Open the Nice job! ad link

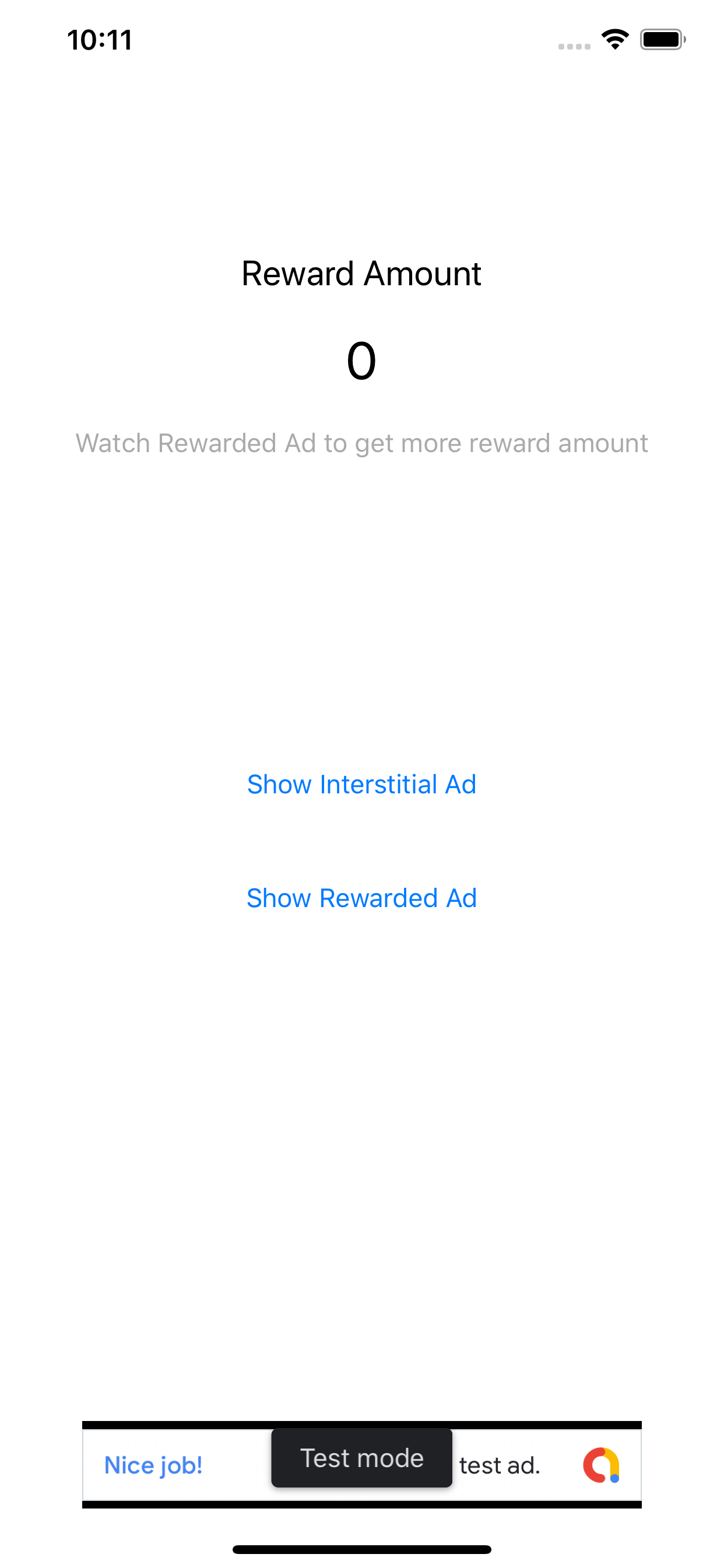tap(153, 1465)
